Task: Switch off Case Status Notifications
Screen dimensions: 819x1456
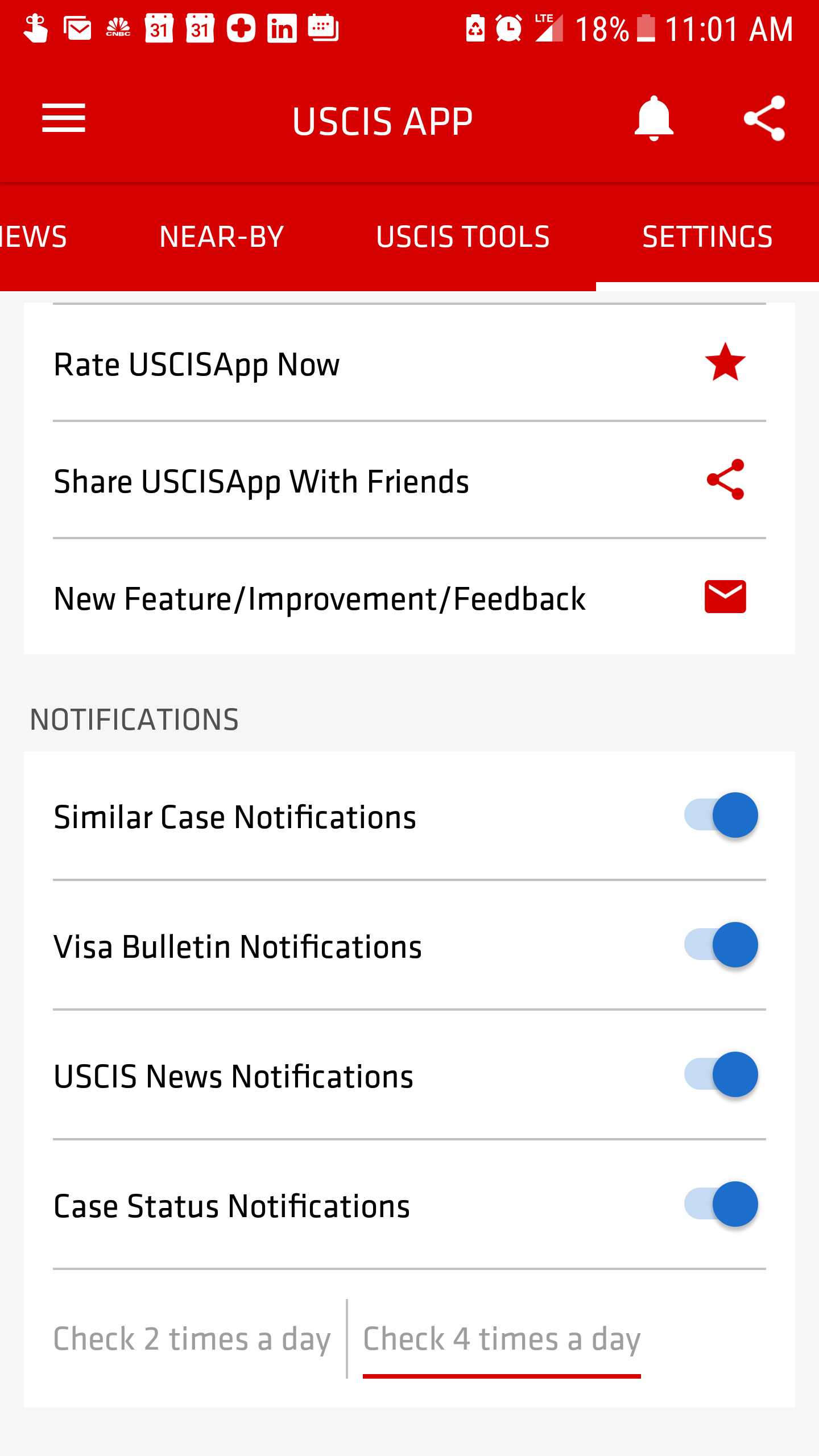Action: click(x=721, y=1204)
